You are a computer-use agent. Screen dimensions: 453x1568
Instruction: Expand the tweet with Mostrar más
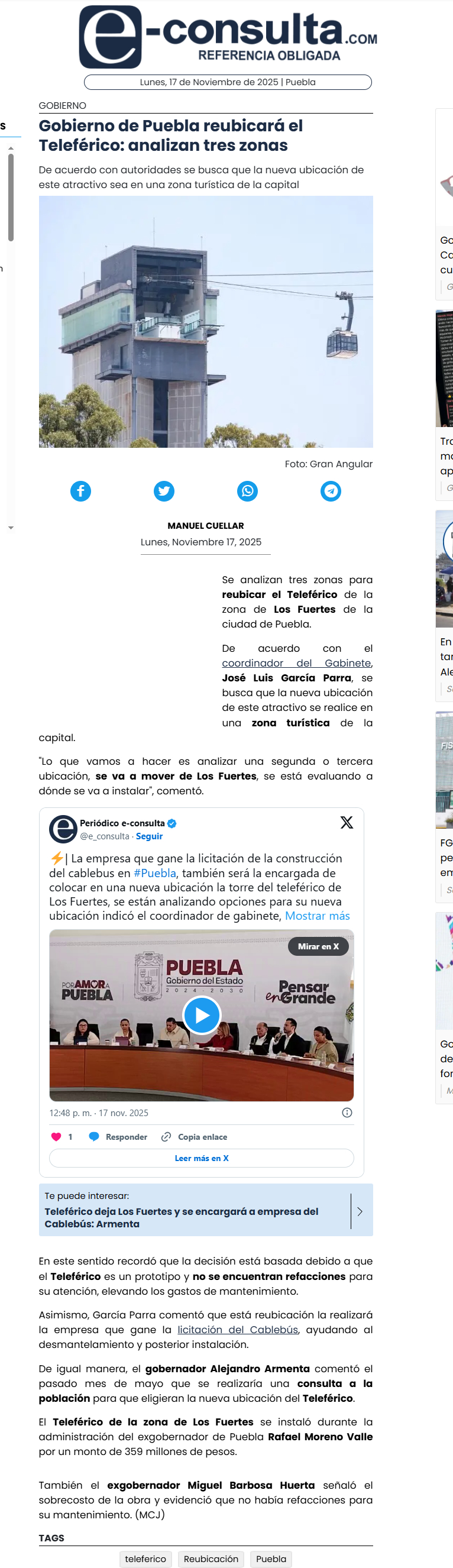[317, 916]
